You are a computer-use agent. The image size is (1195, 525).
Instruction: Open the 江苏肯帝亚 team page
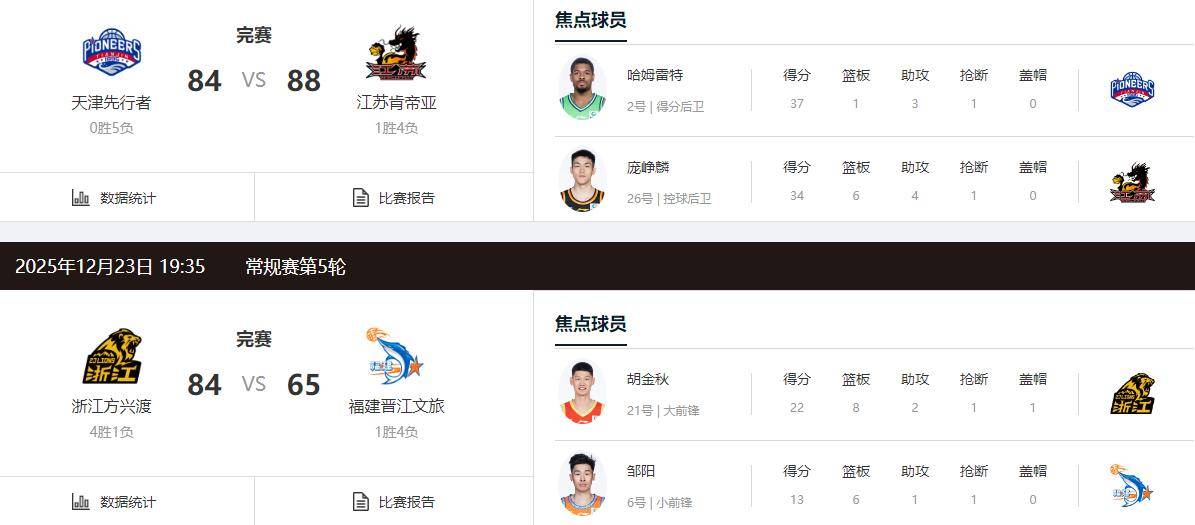[397, 55]
